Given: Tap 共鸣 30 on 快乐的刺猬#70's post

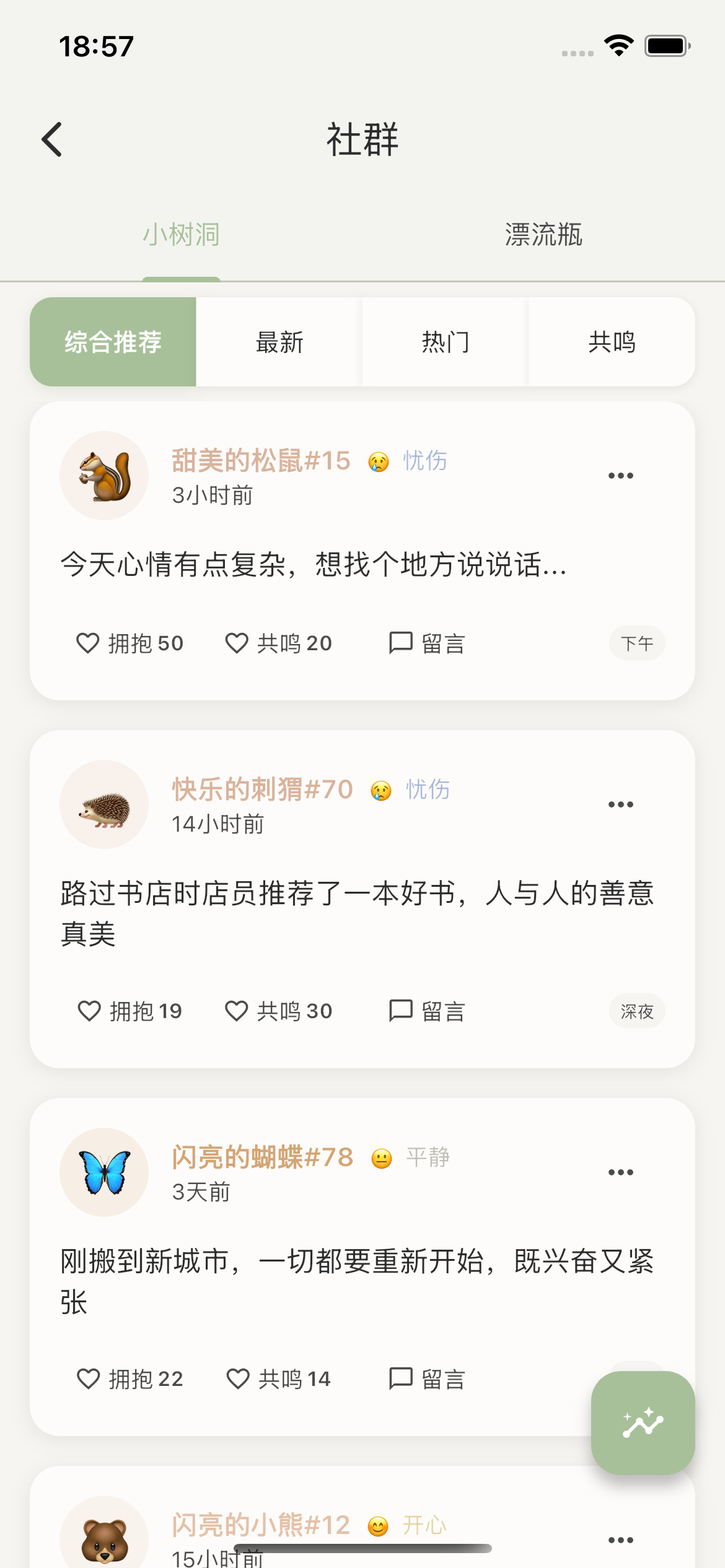Looking at the screenshot, I should 279,1011.
